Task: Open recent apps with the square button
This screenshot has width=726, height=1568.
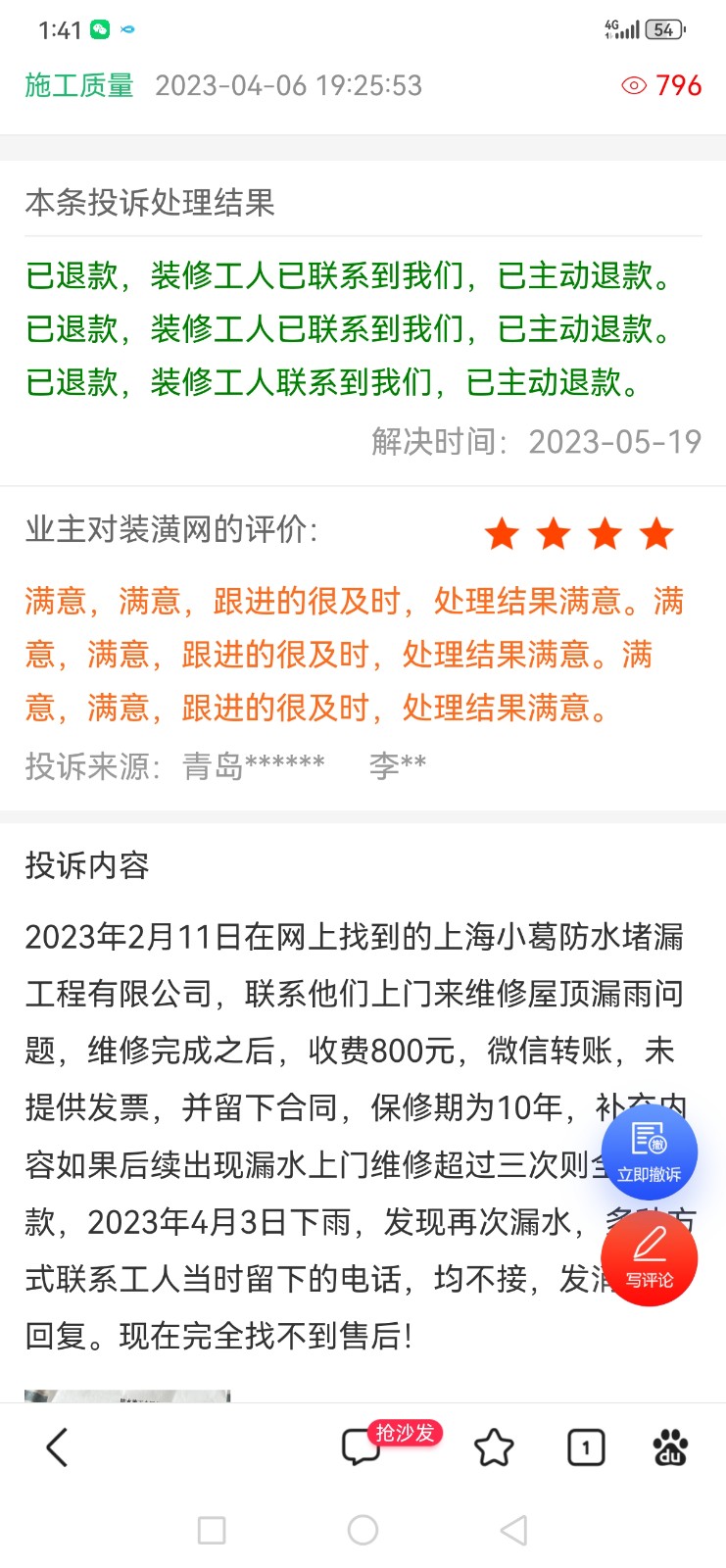Action: pyautogui.click(x=212, y=1530)
